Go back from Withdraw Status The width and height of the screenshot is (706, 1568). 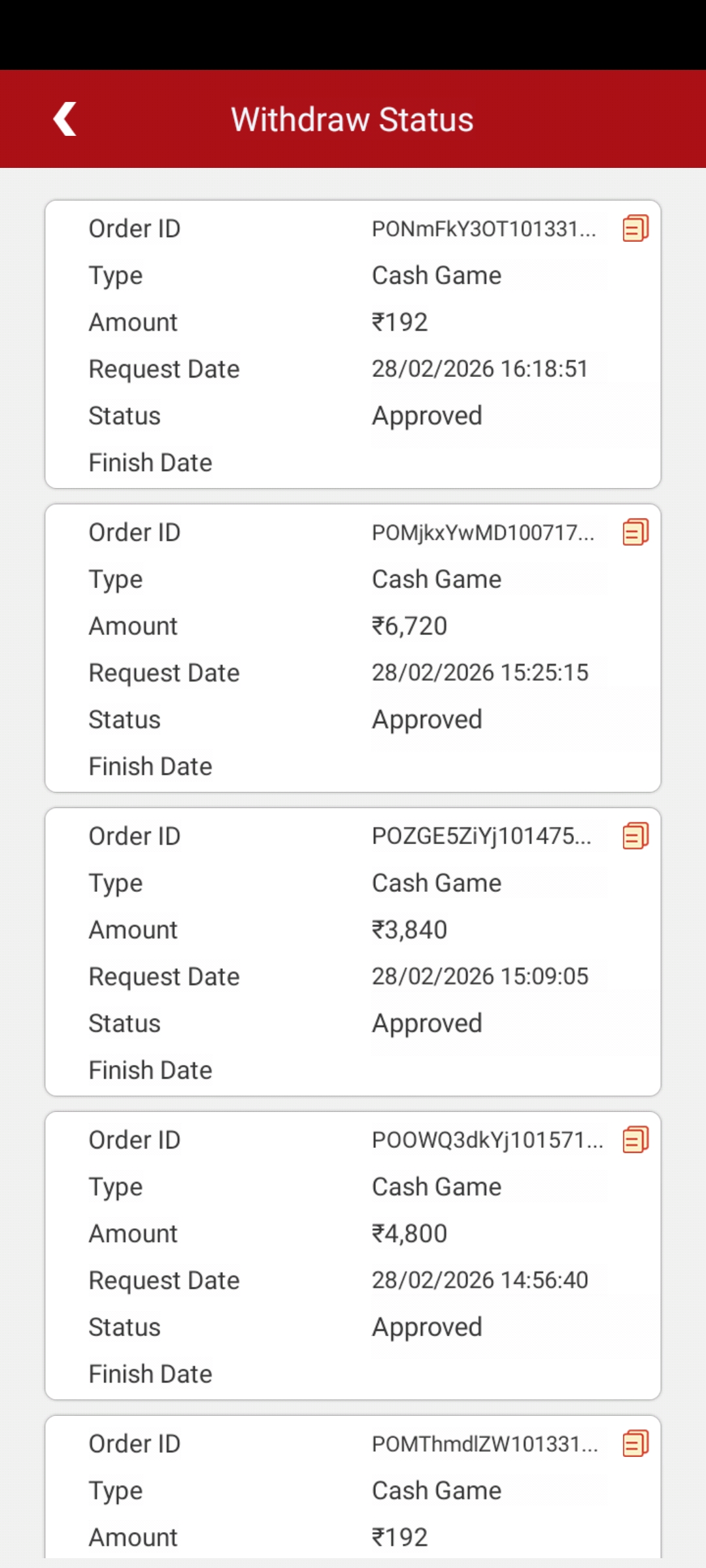point(65,119)
